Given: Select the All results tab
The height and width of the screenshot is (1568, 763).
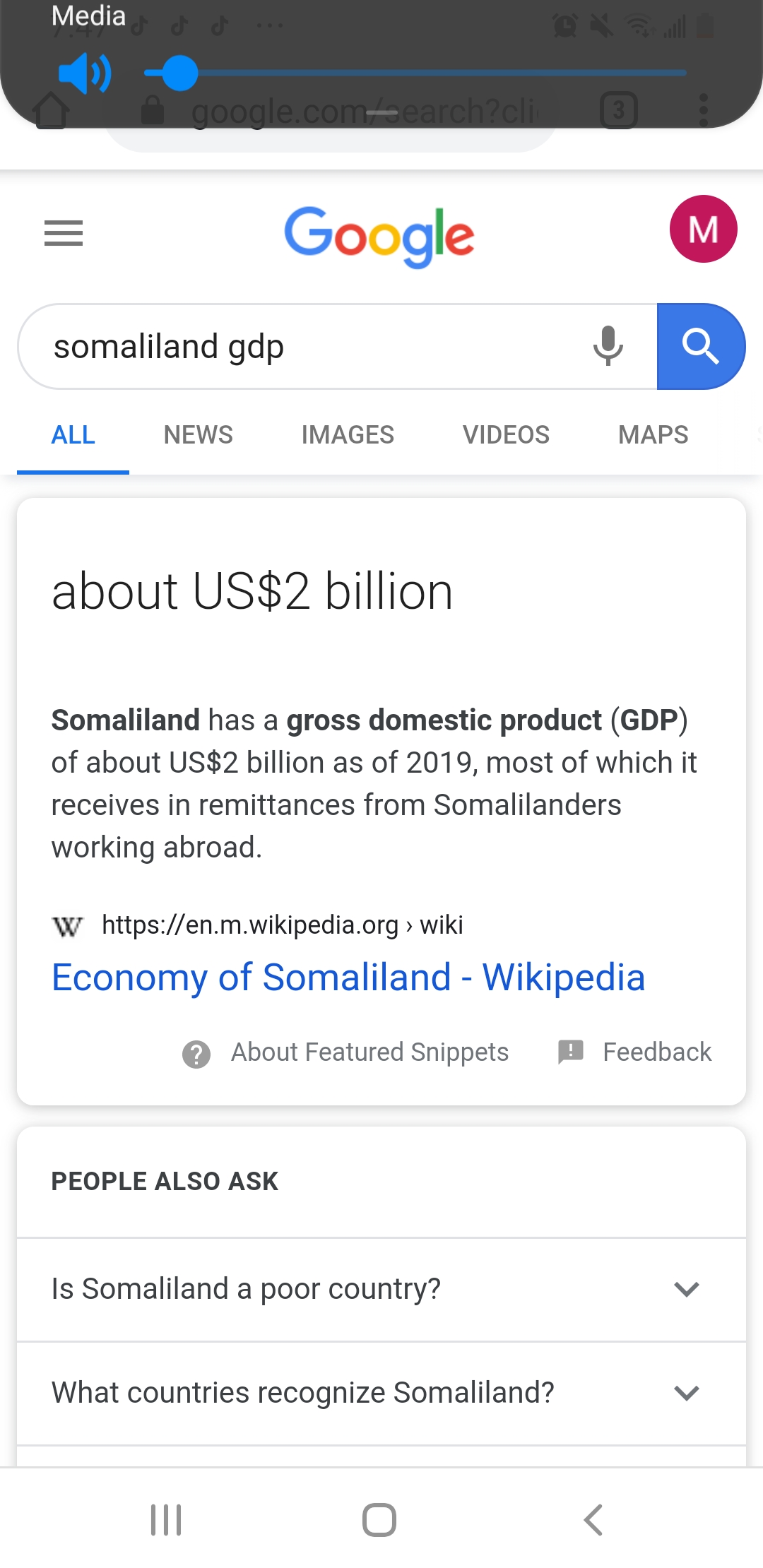Looking at the screenshot, I should 73,434.
